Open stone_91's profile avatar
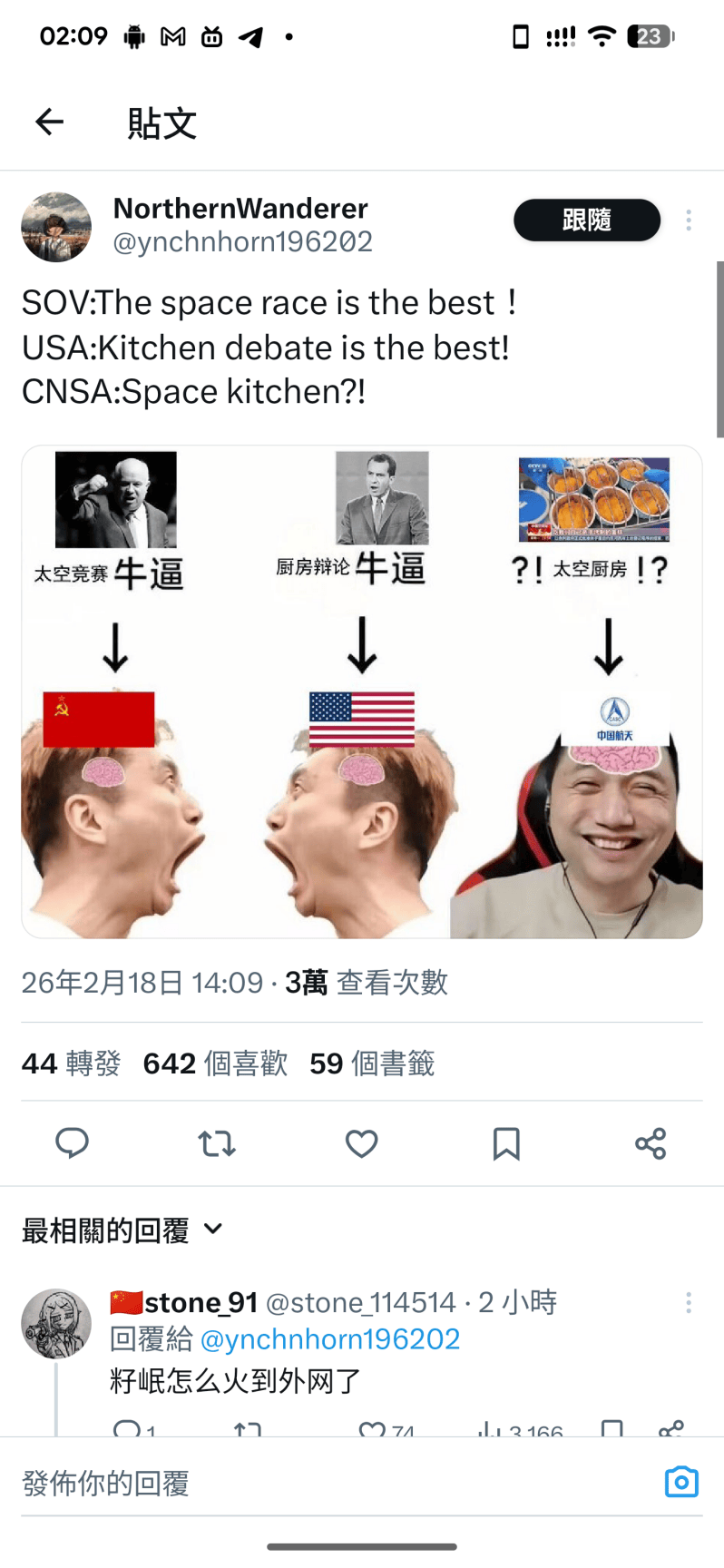Screen dimensions: 724x1568 (56, 1324)
